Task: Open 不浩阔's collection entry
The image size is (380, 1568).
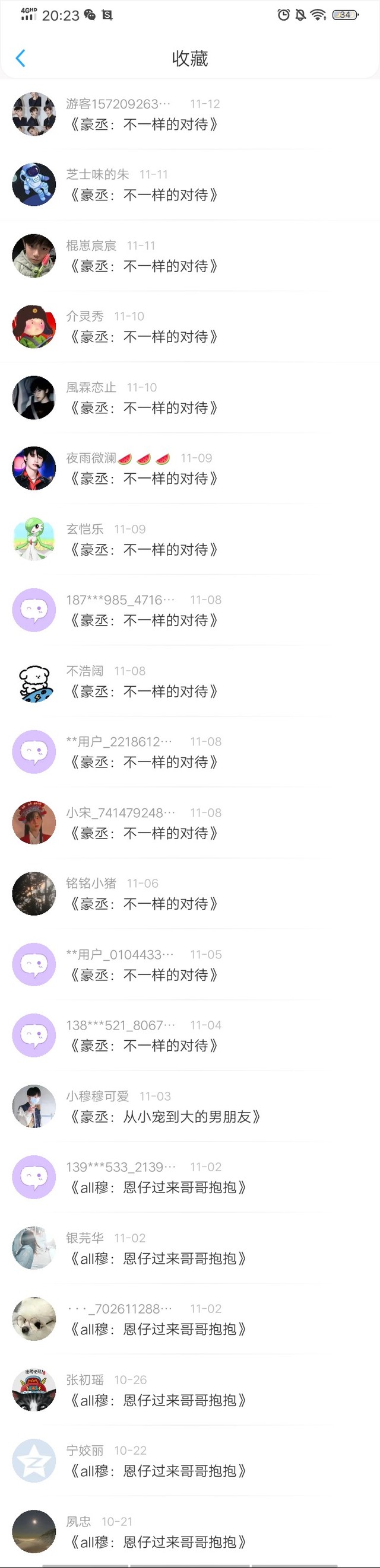Action: click(x=190, y=681)
